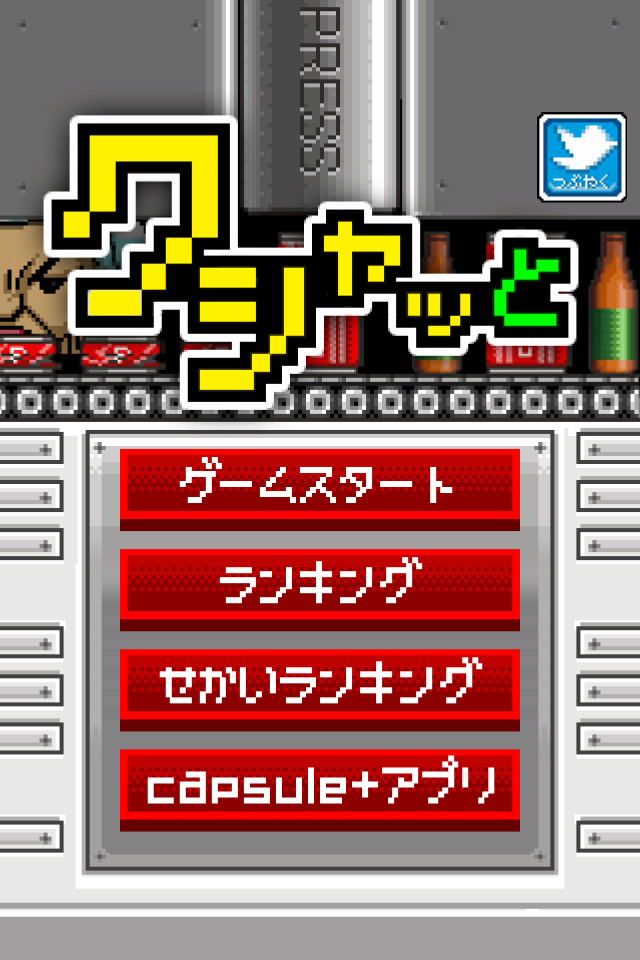Open capsule+アプリ apps list
Image resolution: width=640 pixels, height=960 pixels.
319,787
